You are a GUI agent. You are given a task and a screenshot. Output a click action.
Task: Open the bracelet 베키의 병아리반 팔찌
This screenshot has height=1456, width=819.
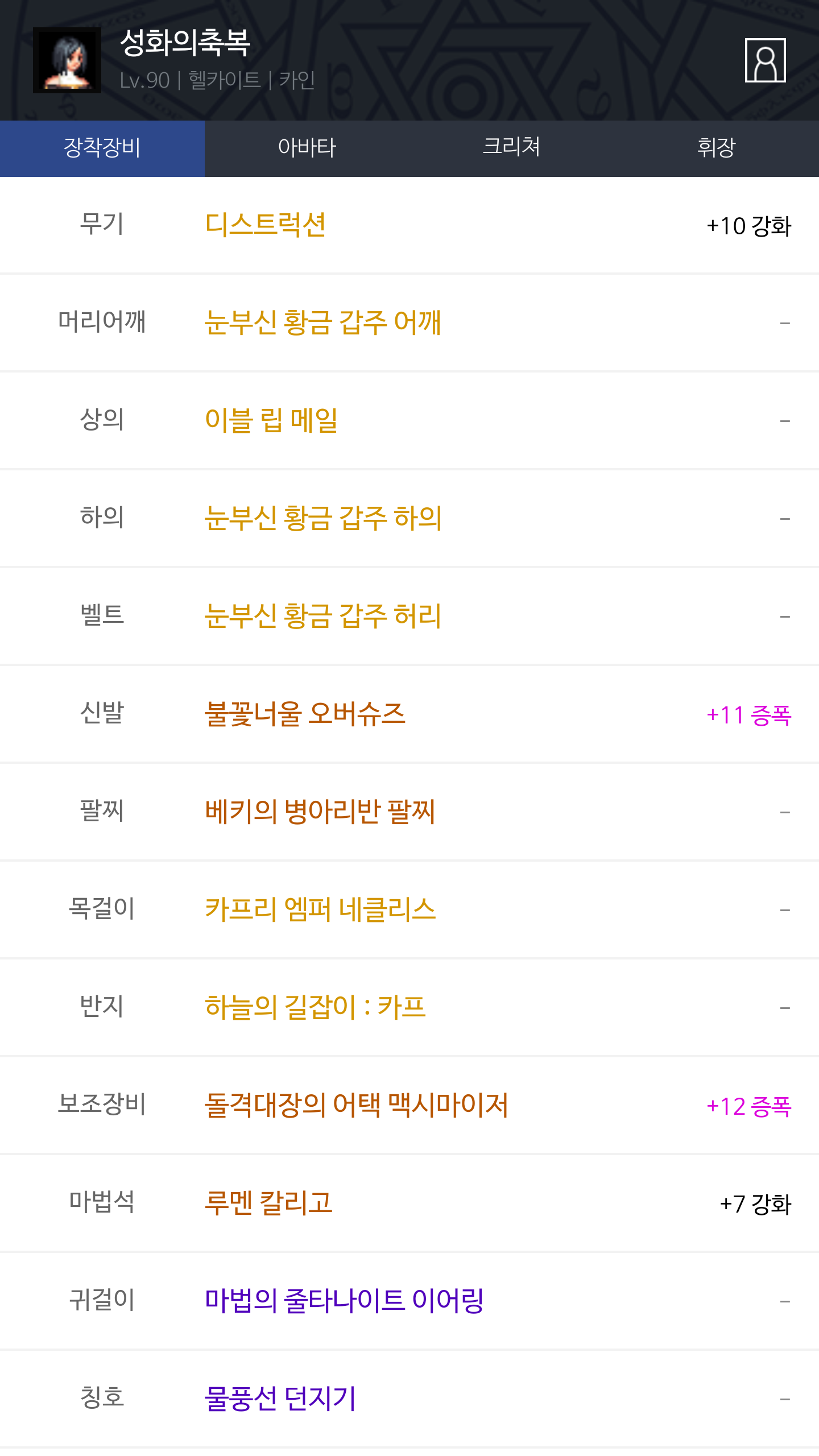pos(320,812)
